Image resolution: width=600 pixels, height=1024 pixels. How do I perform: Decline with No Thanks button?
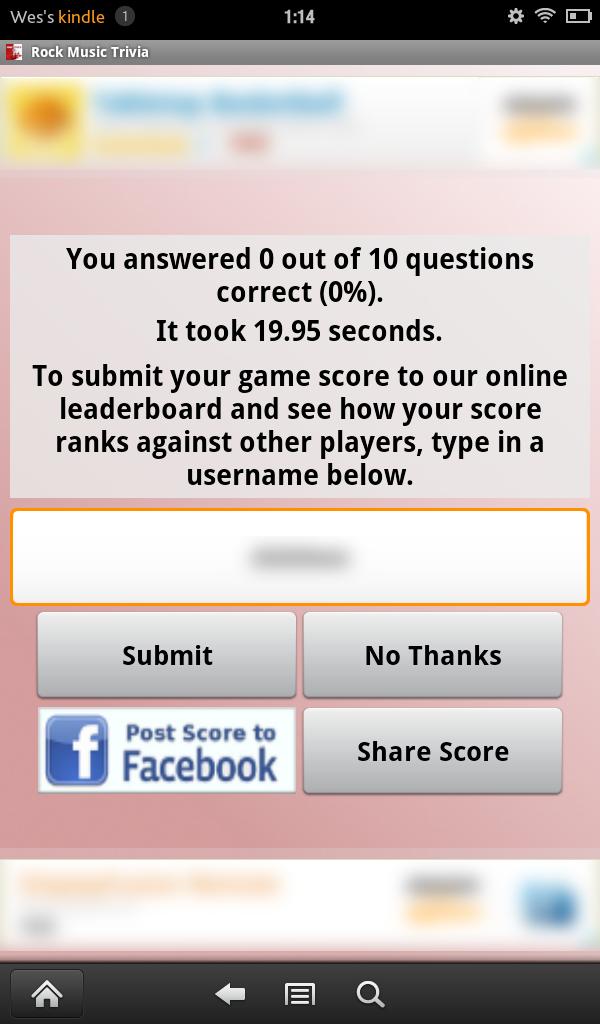click(432, 655)
